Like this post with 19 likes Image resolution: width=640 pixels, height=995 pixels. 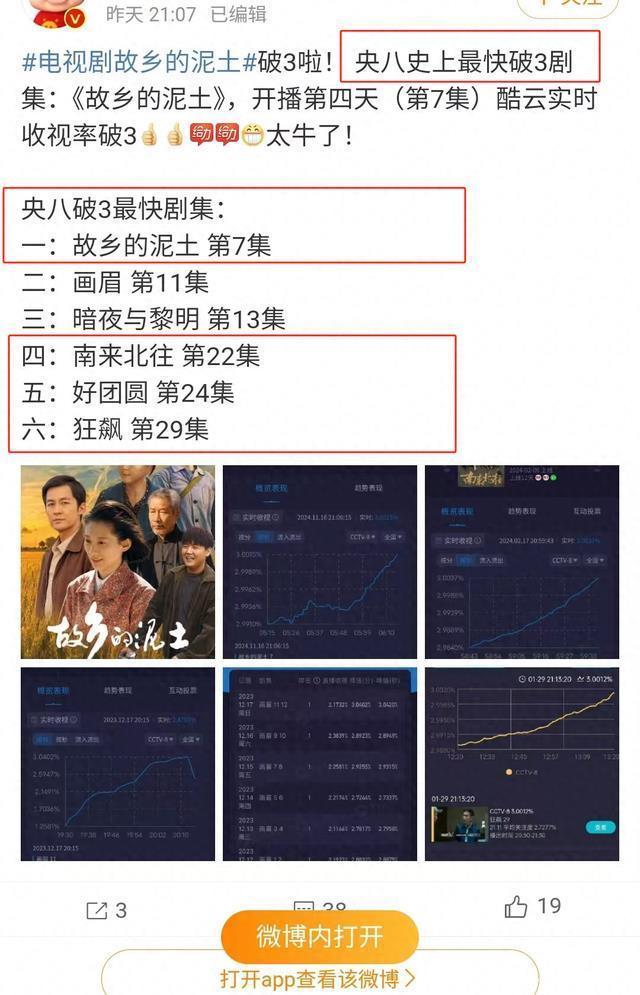532,907
